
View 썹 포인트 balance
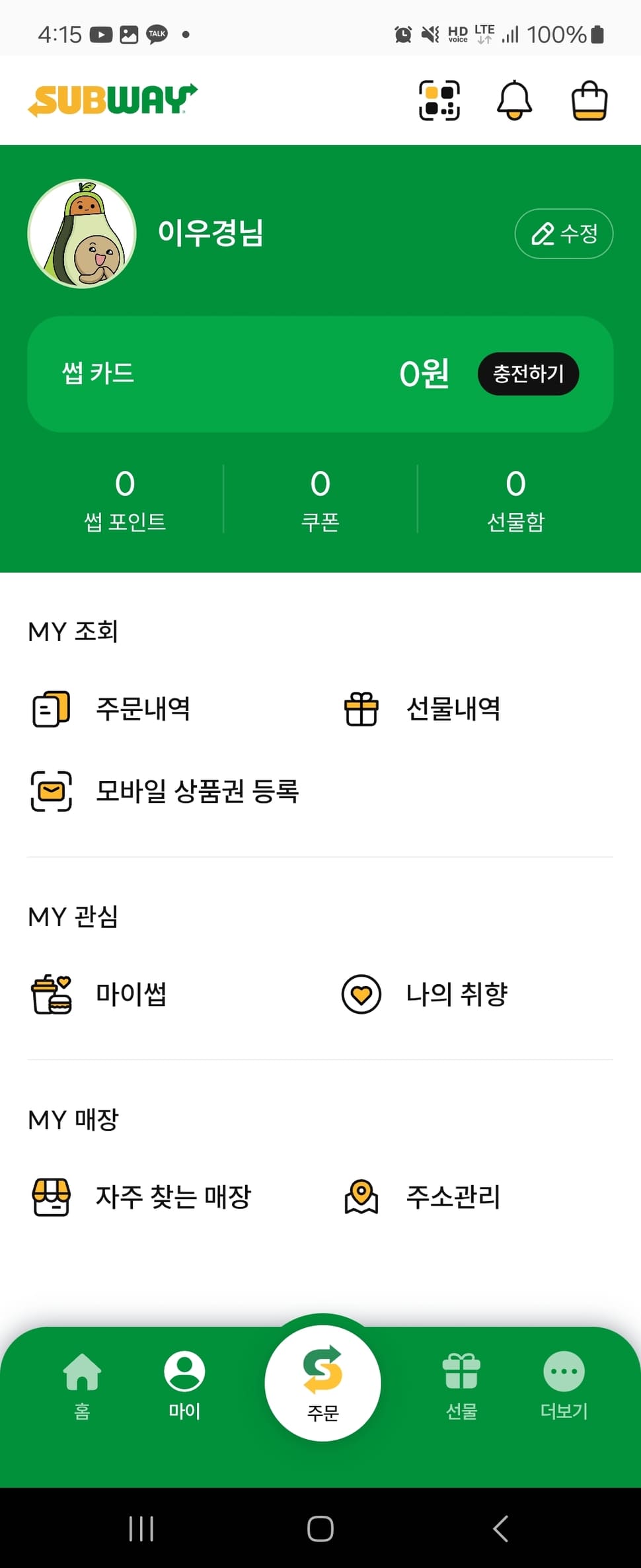point(125,500)
